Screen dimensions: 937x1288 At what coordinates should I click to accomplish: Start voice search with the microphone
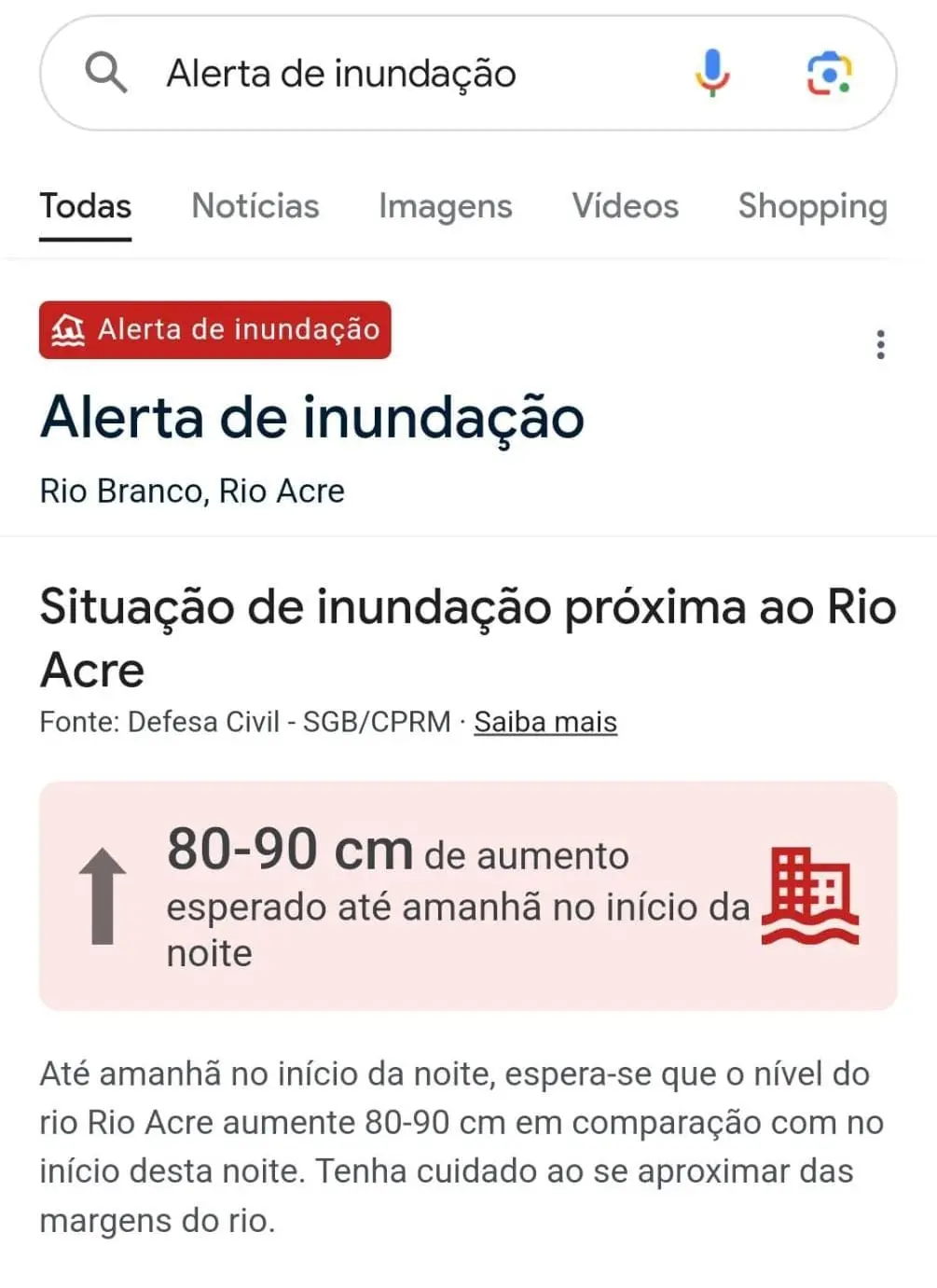tap(712, 73)
